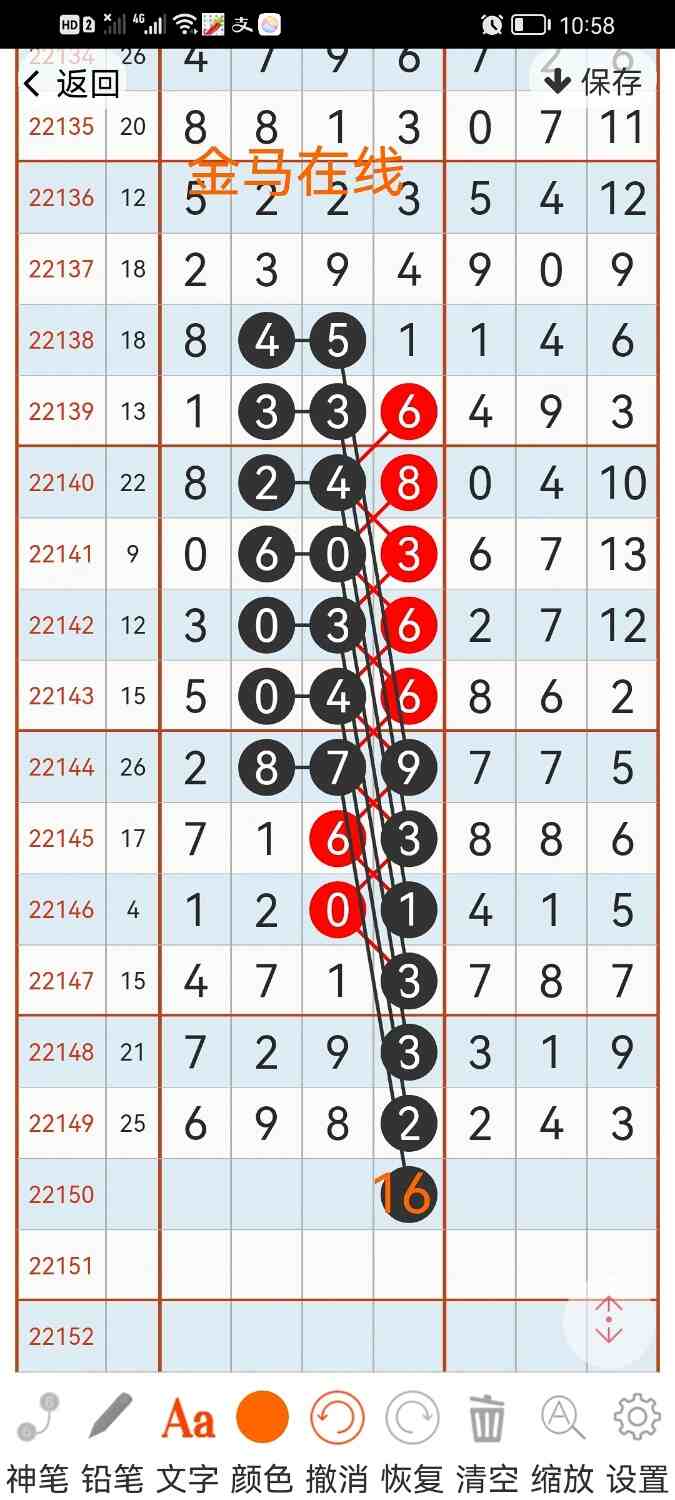This screenshot has height=1500, width=675.
Task: Open 设置 settings
Action: click(x=637, y=1436)
